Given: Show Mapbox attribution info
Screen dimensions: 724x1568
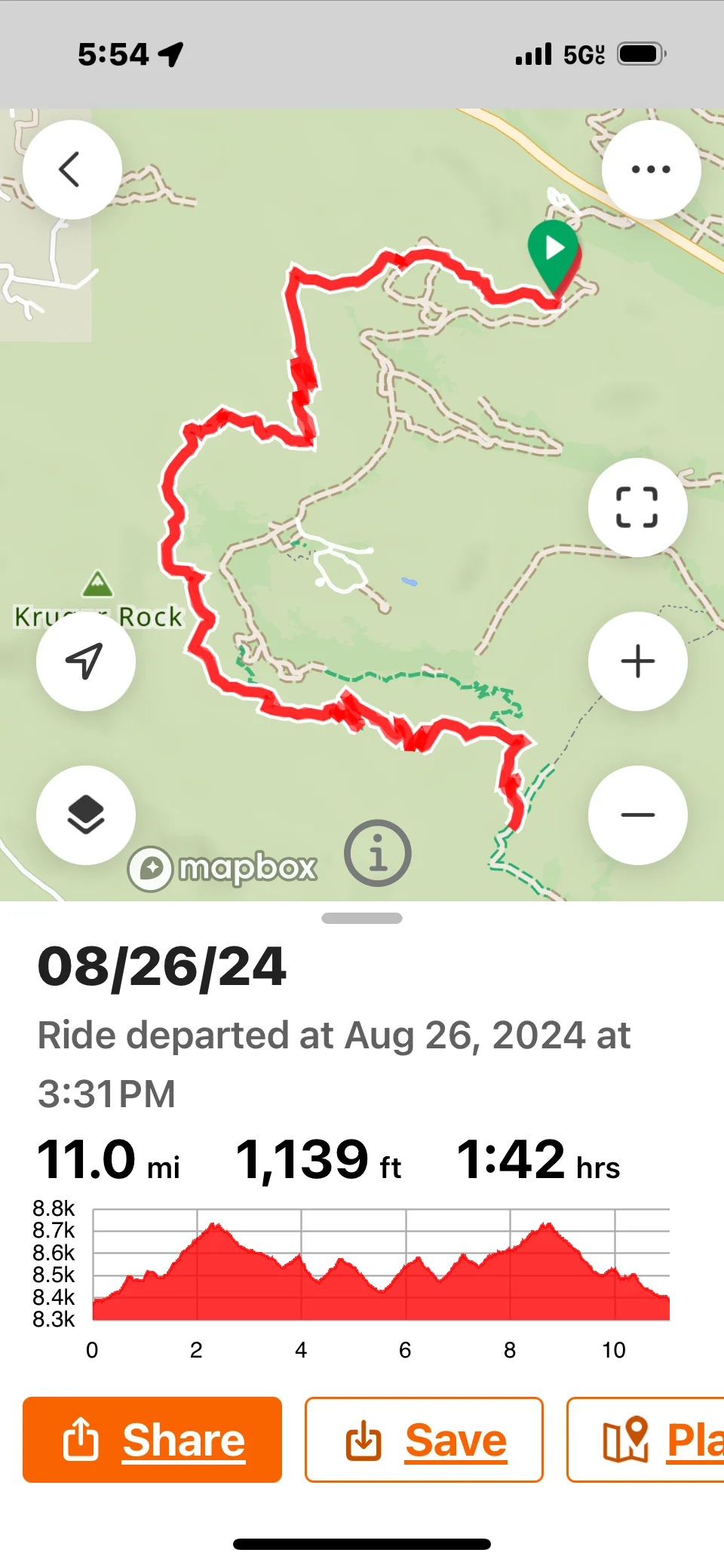Looking at the screenshot, I should 378,853.
